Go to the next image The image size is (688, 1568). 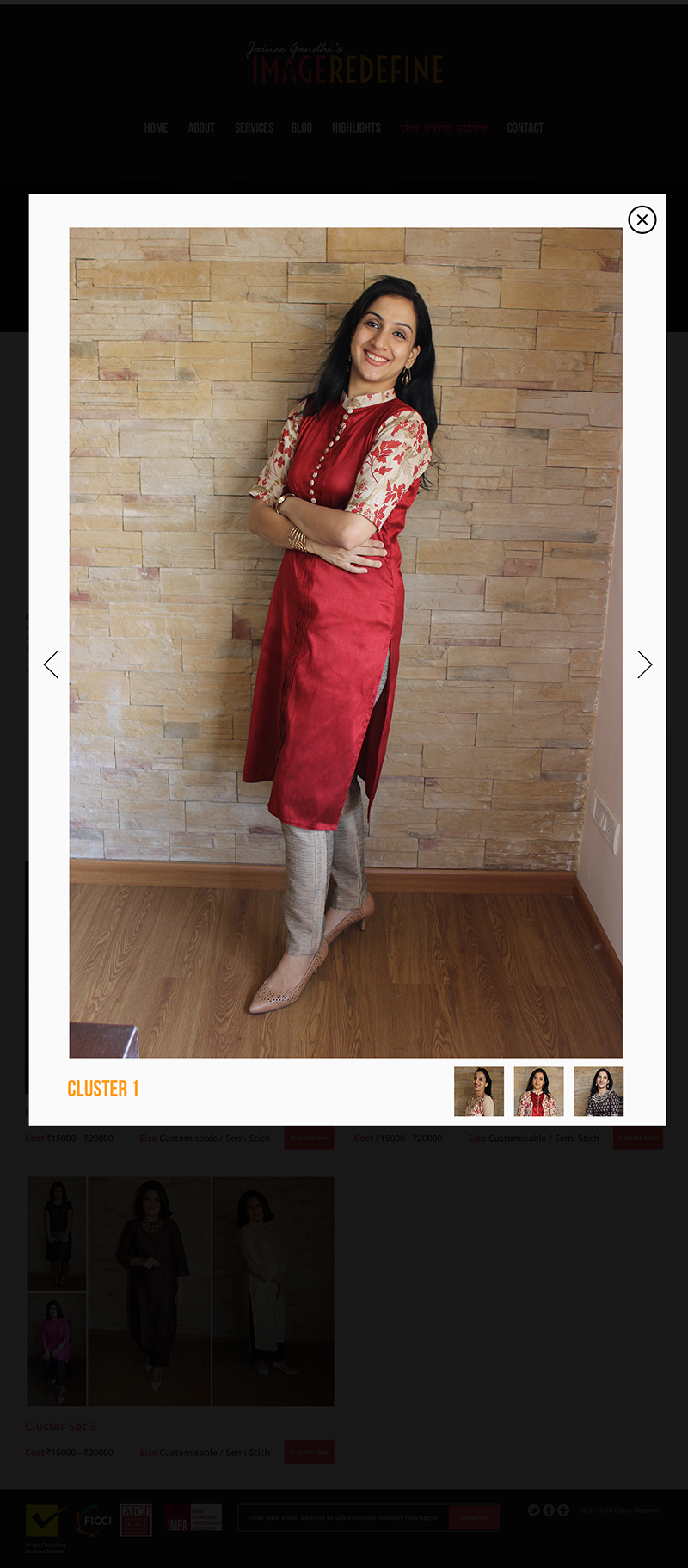tap(644, 664)
